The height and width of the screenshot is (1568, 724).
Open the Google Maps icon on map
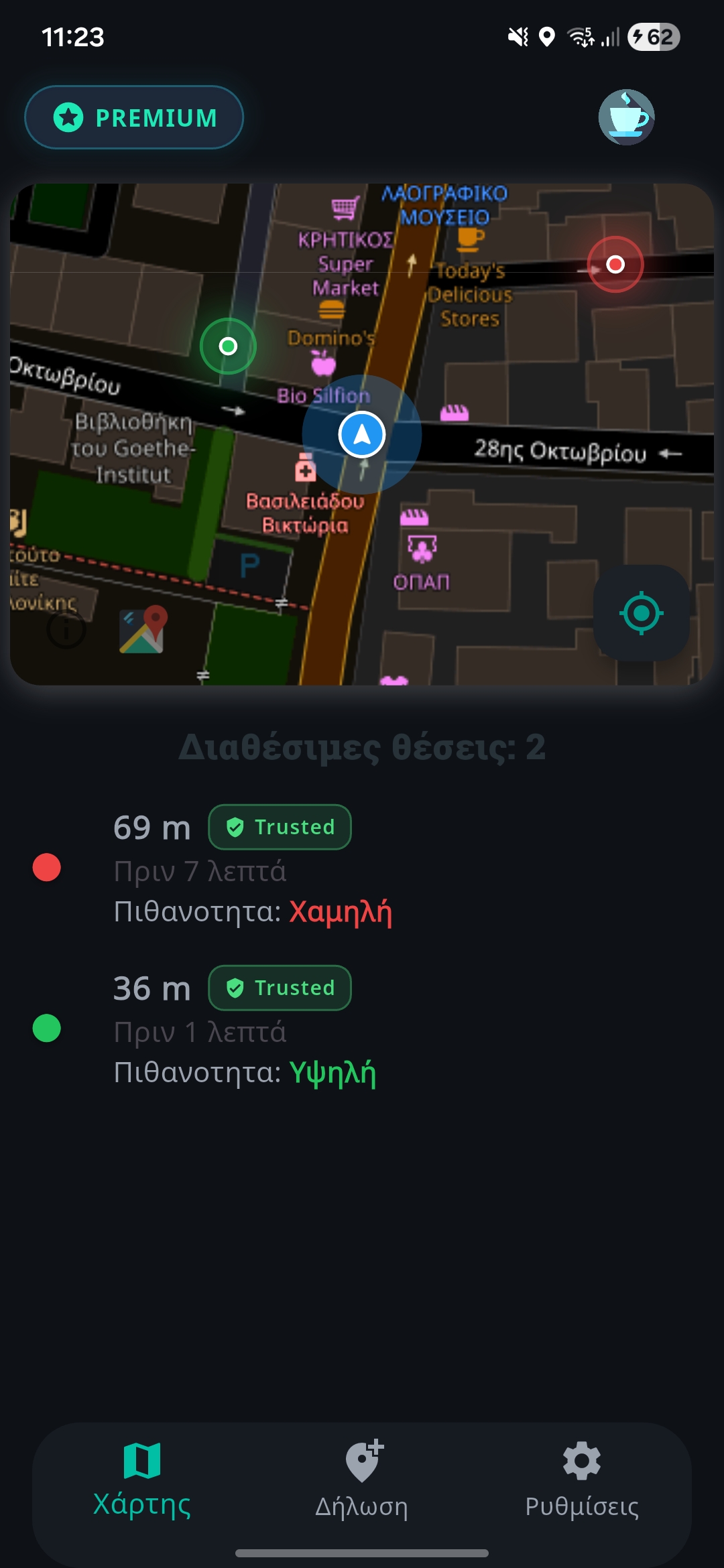142,630
